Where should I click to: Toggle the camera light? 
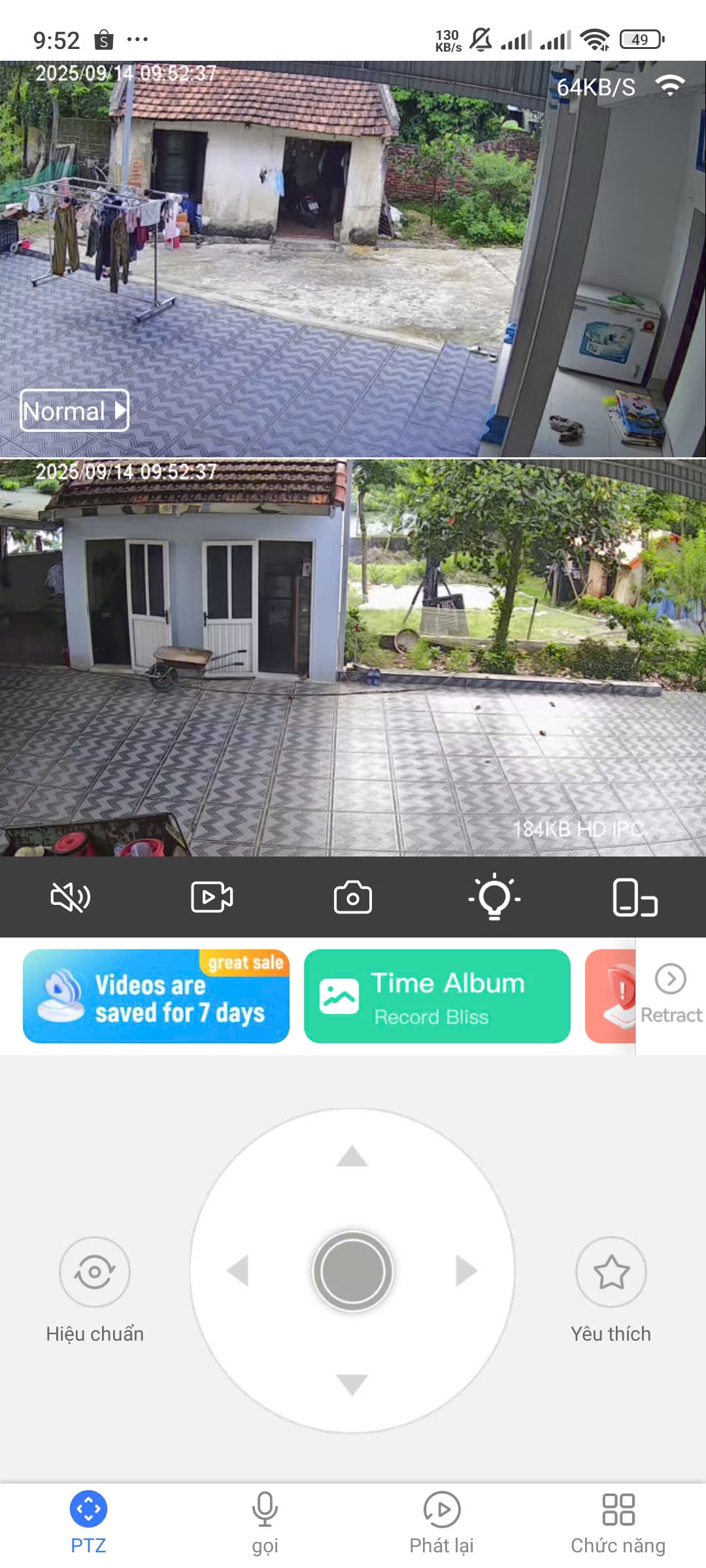coord(494,897)
